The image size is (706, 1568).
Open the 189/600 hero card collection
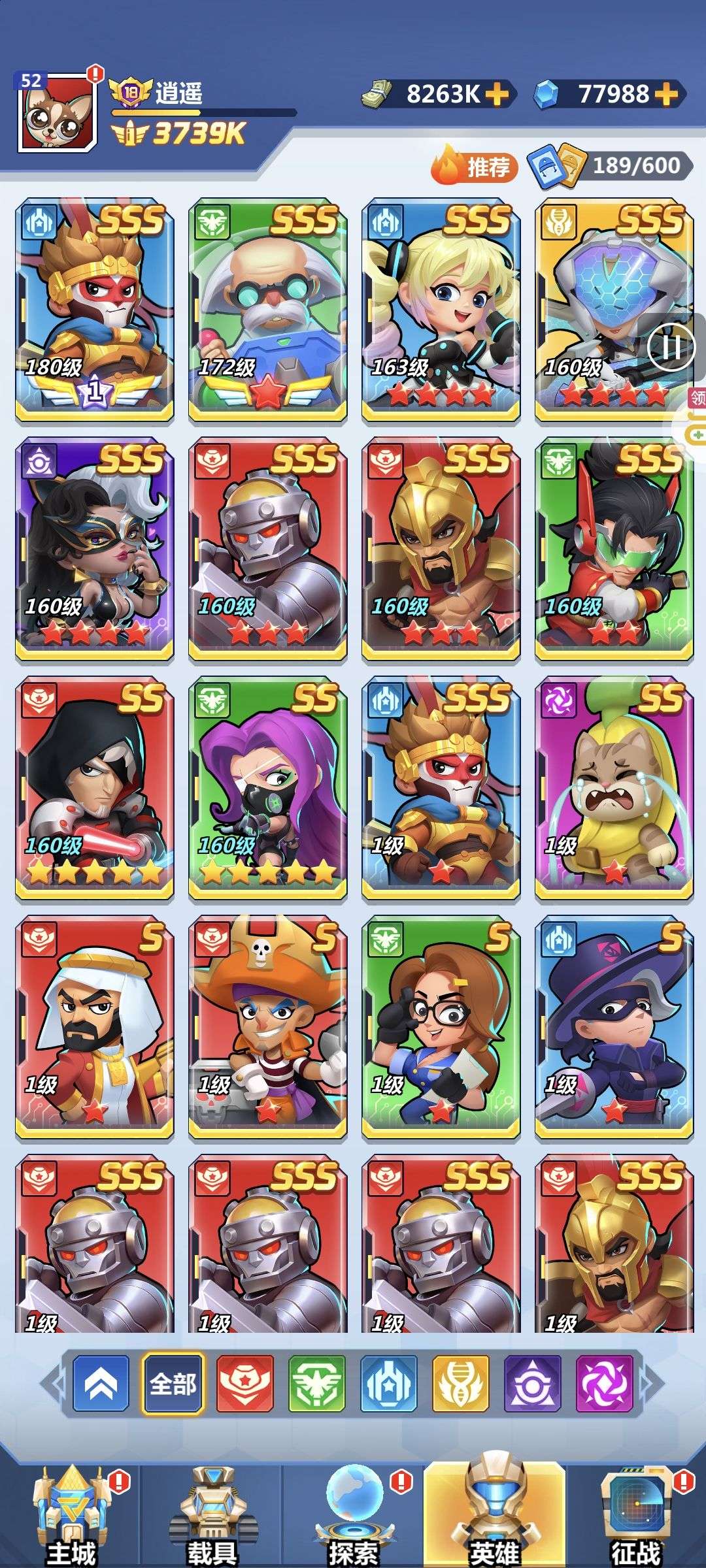[x=609, y=166]
